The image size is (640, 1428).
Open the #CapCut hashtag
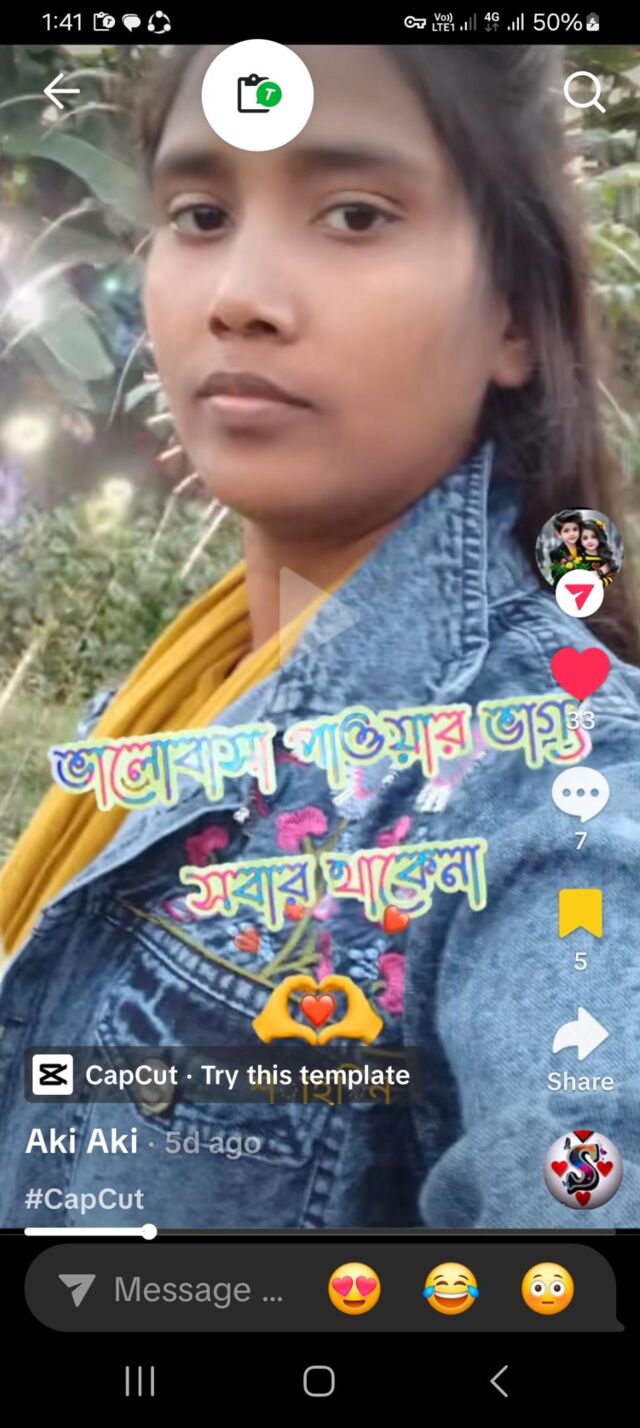(85, 1198)
